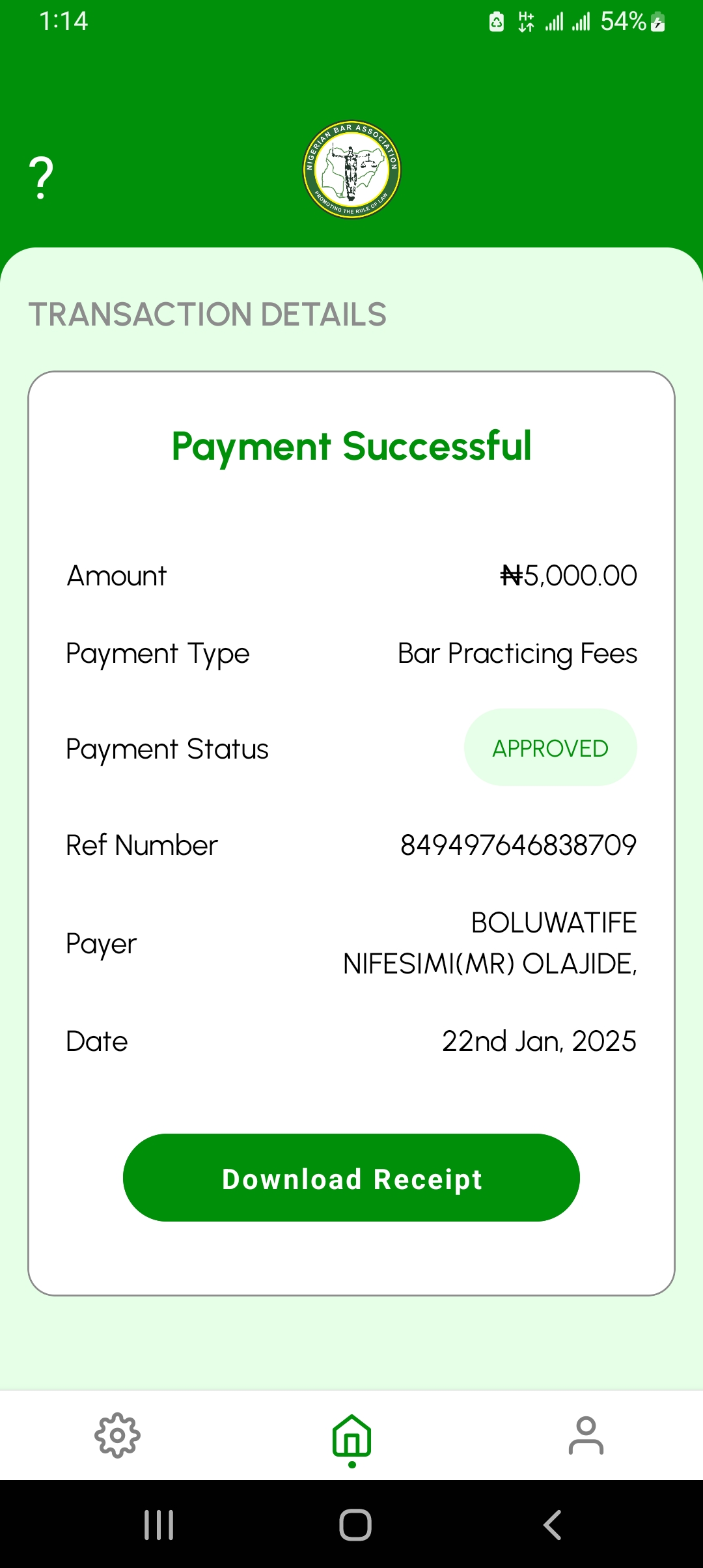Open the system recent apps button
The height and width of the screenshot is (1568, 703).
coord(159,1524)
